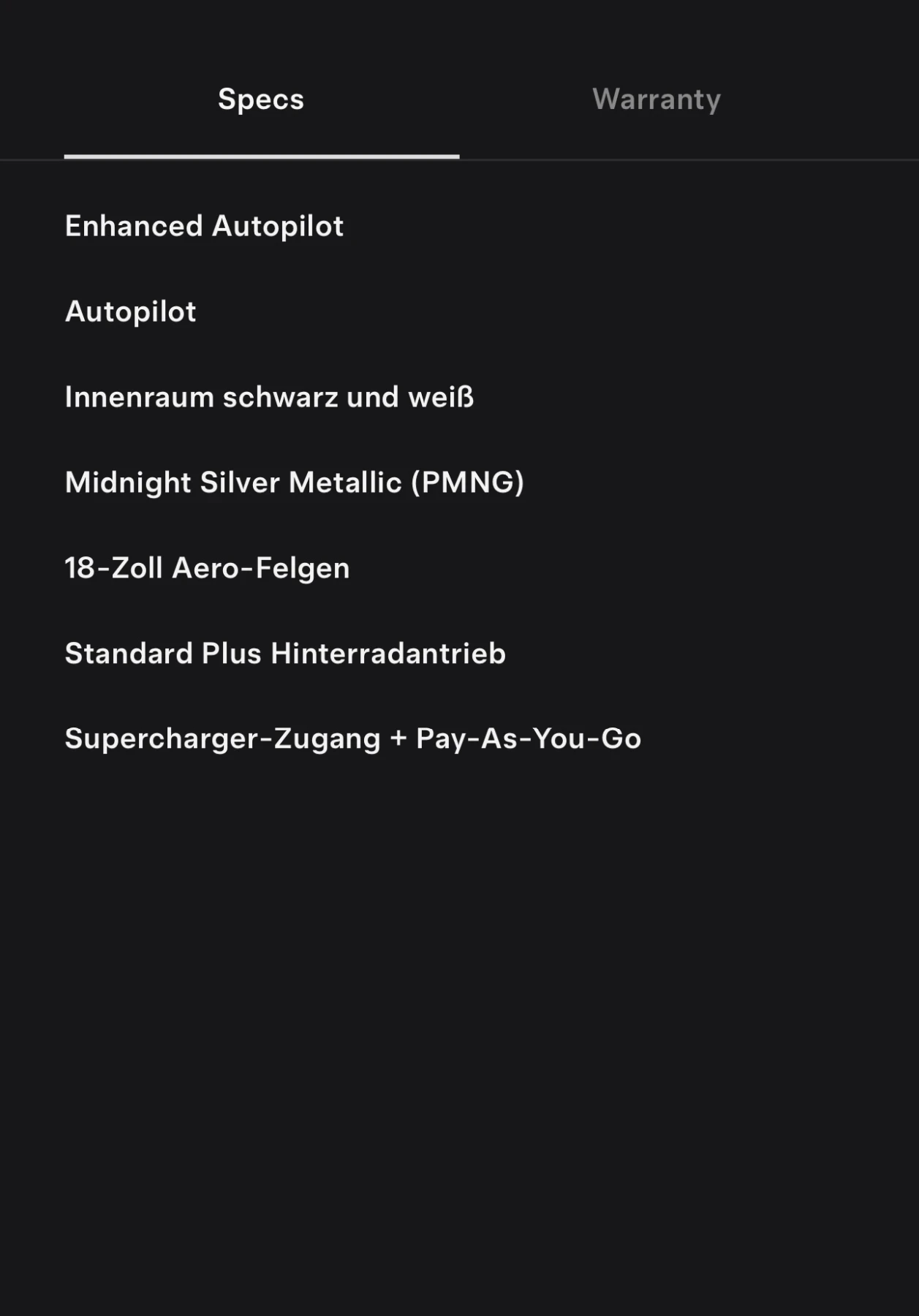View the Autopilot feature details
The width and height of the screenshot is (919, 1316).
pyautogui.click(x=130, y=311)
